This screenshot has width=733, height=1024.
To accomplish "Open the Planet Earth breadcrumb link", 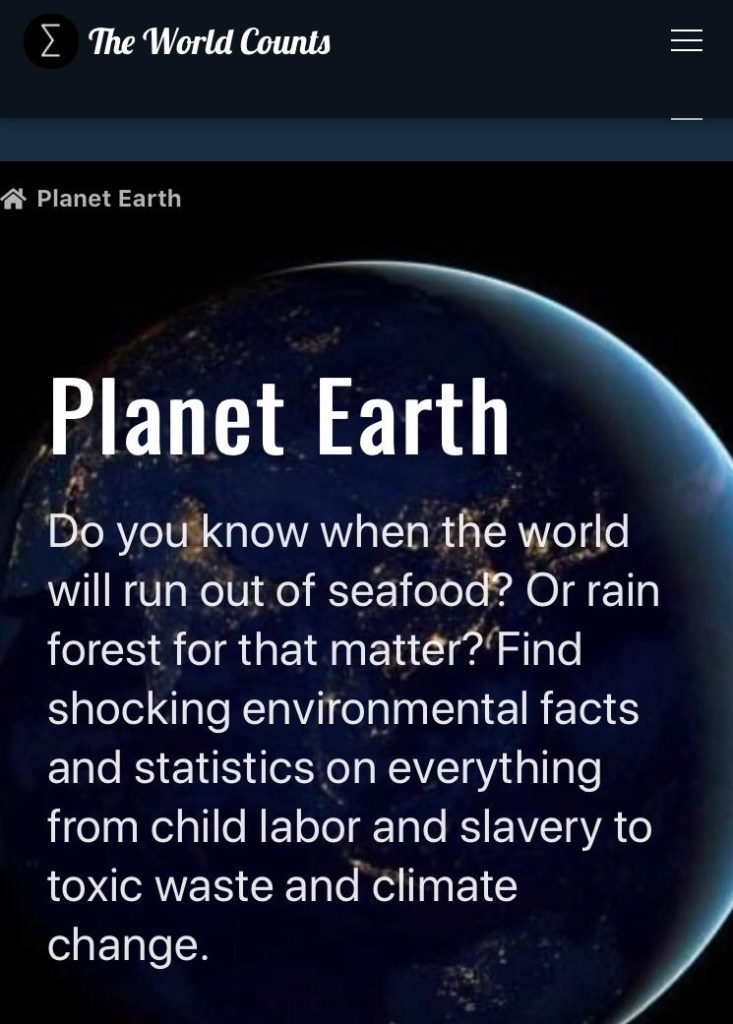I will [x=109, y=199].
